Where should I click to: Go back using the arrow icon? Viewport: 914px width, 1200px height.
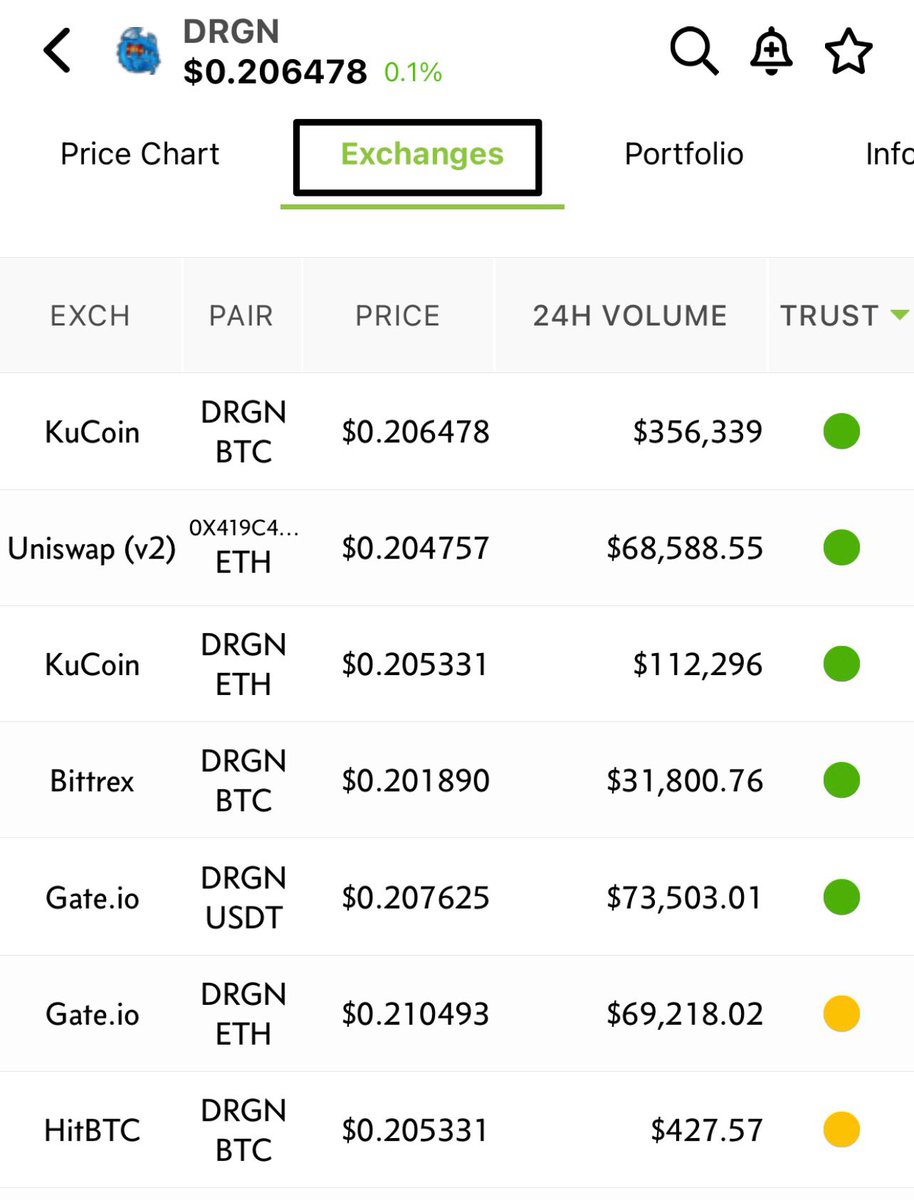point(58,50)
